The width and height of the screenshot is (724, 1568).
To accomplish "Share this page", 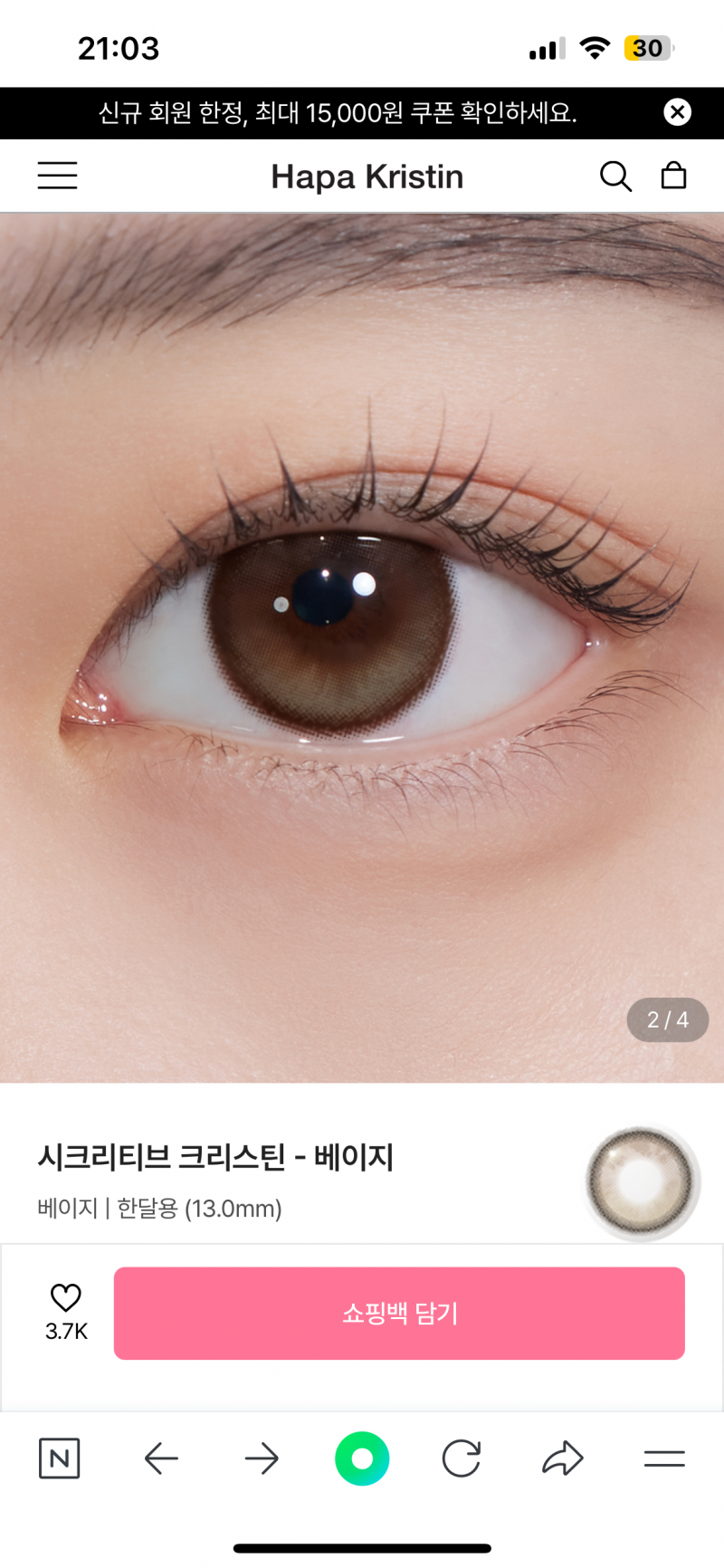I will coord(563,1458).
